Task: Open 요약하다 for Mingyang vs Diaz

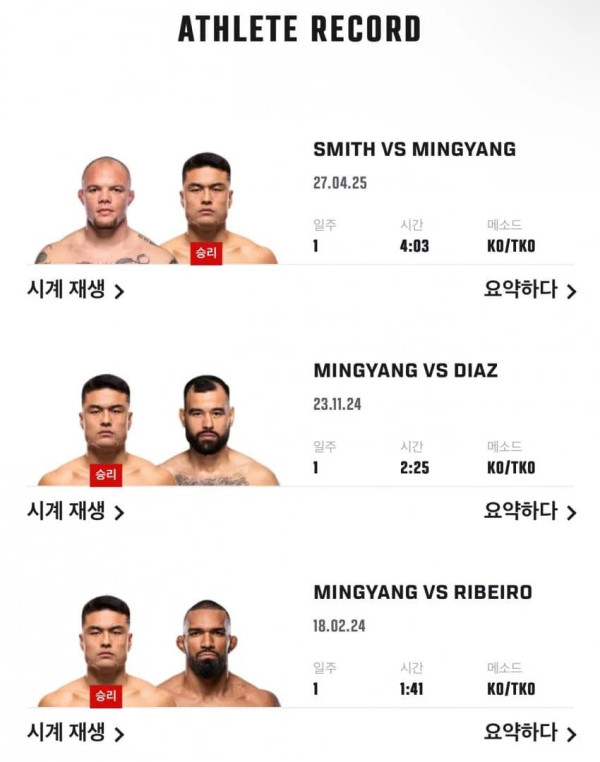Action: (x=530, y=511)
